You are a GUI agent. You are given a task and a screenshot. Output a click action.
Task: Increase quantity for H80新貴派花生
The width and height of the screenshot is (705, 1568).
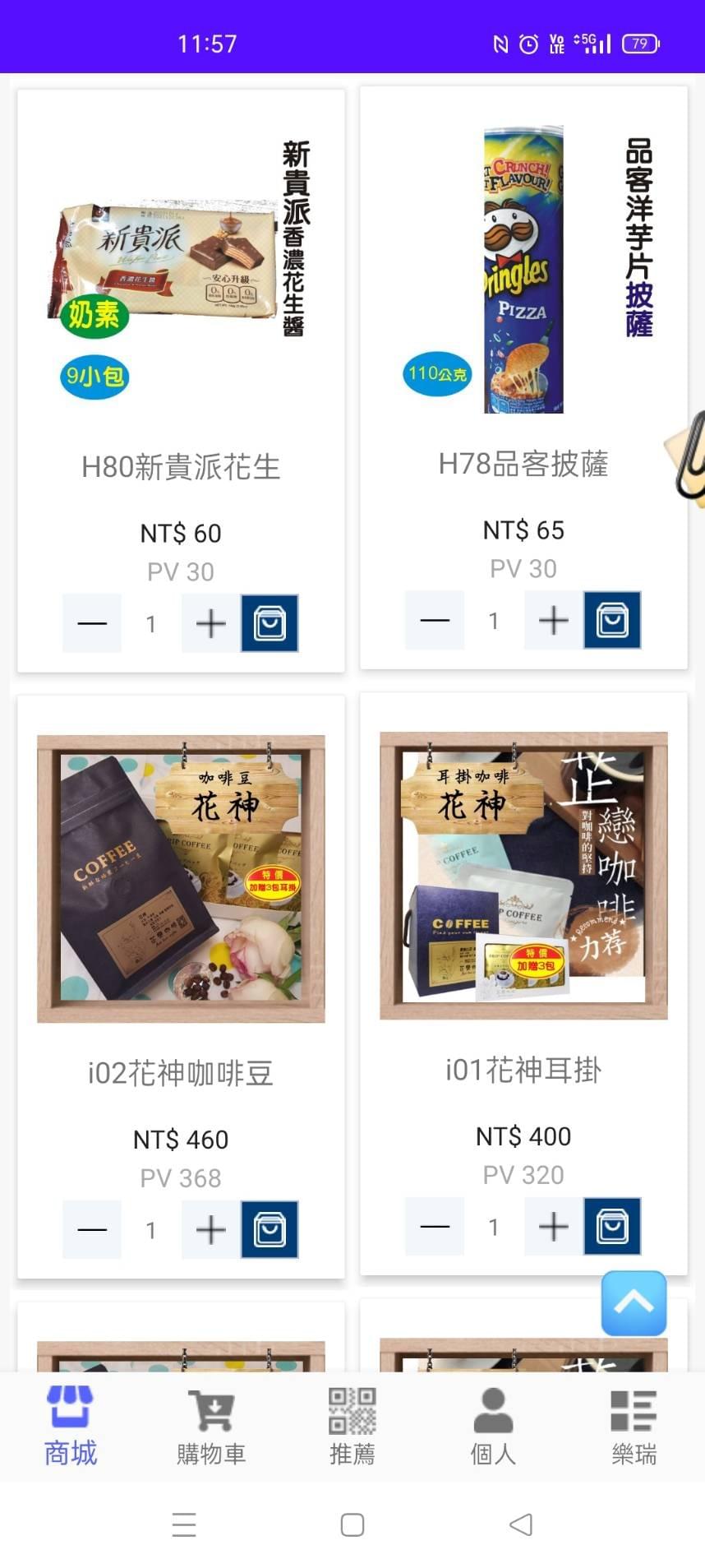211,623
